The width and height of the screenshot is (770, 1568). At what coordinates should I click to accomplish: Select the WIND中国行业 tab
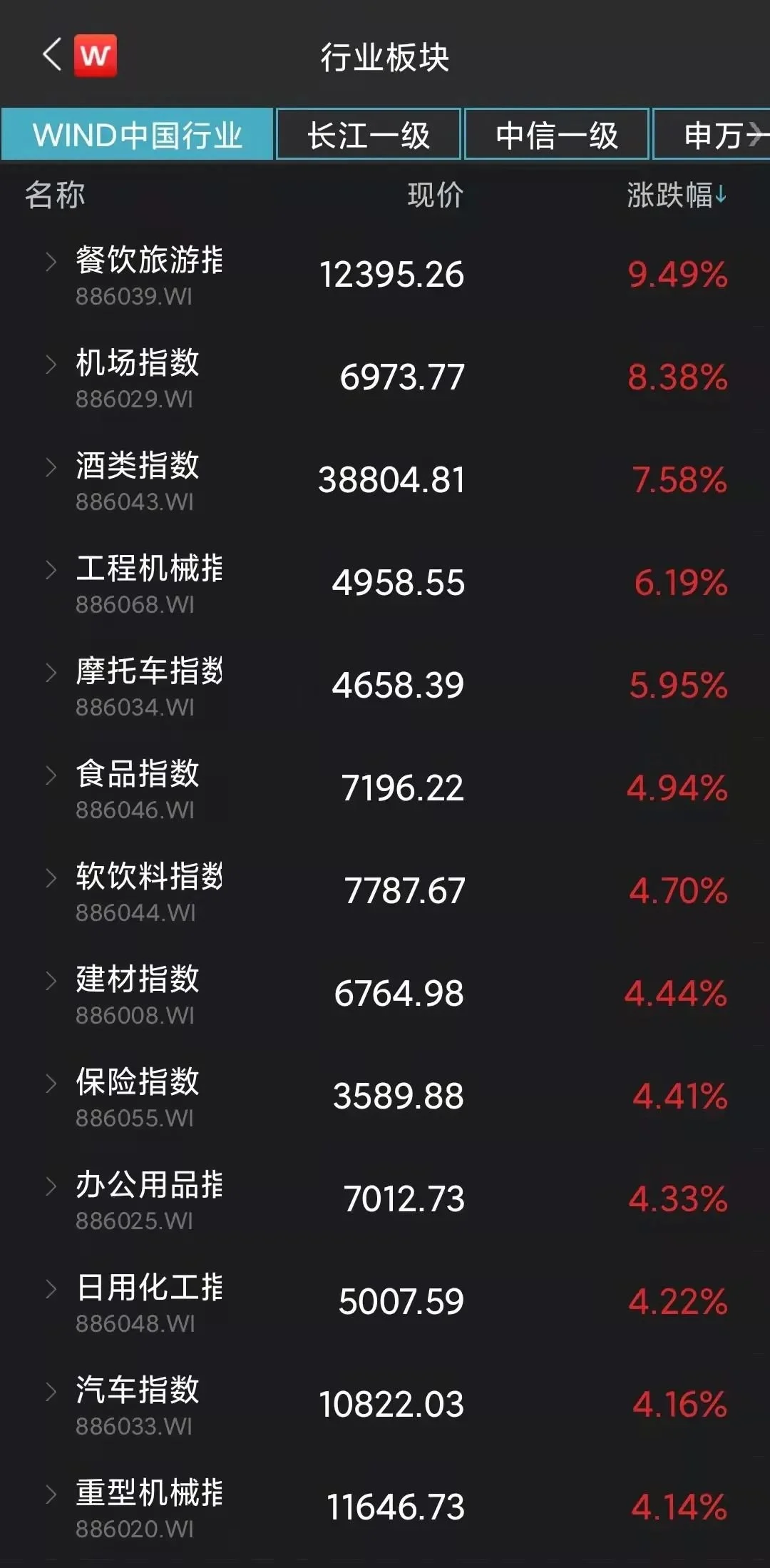[137, 133]
